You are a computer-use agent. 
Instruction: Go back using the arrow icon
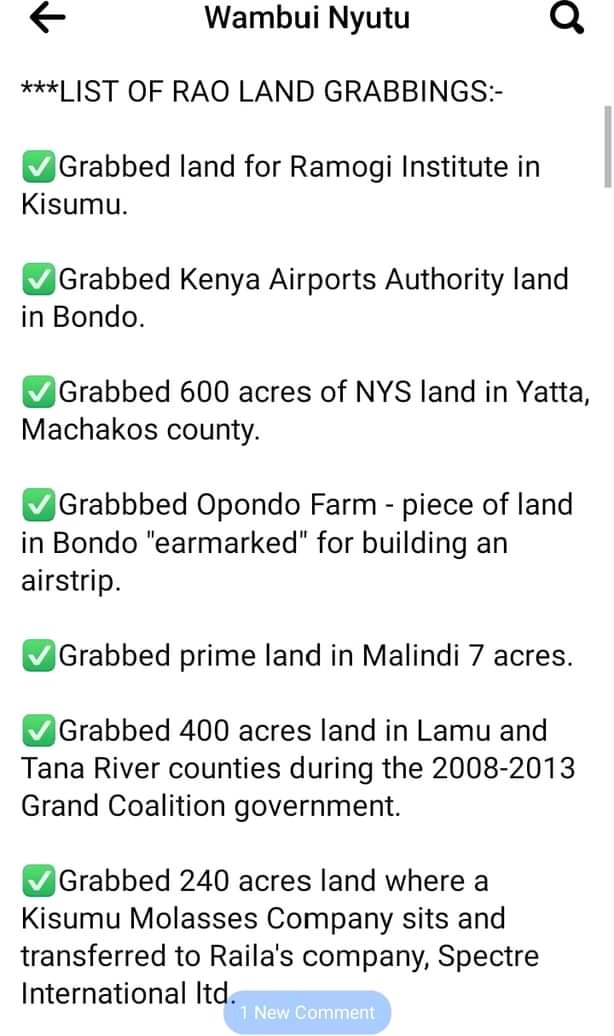[x=48, y=18]
